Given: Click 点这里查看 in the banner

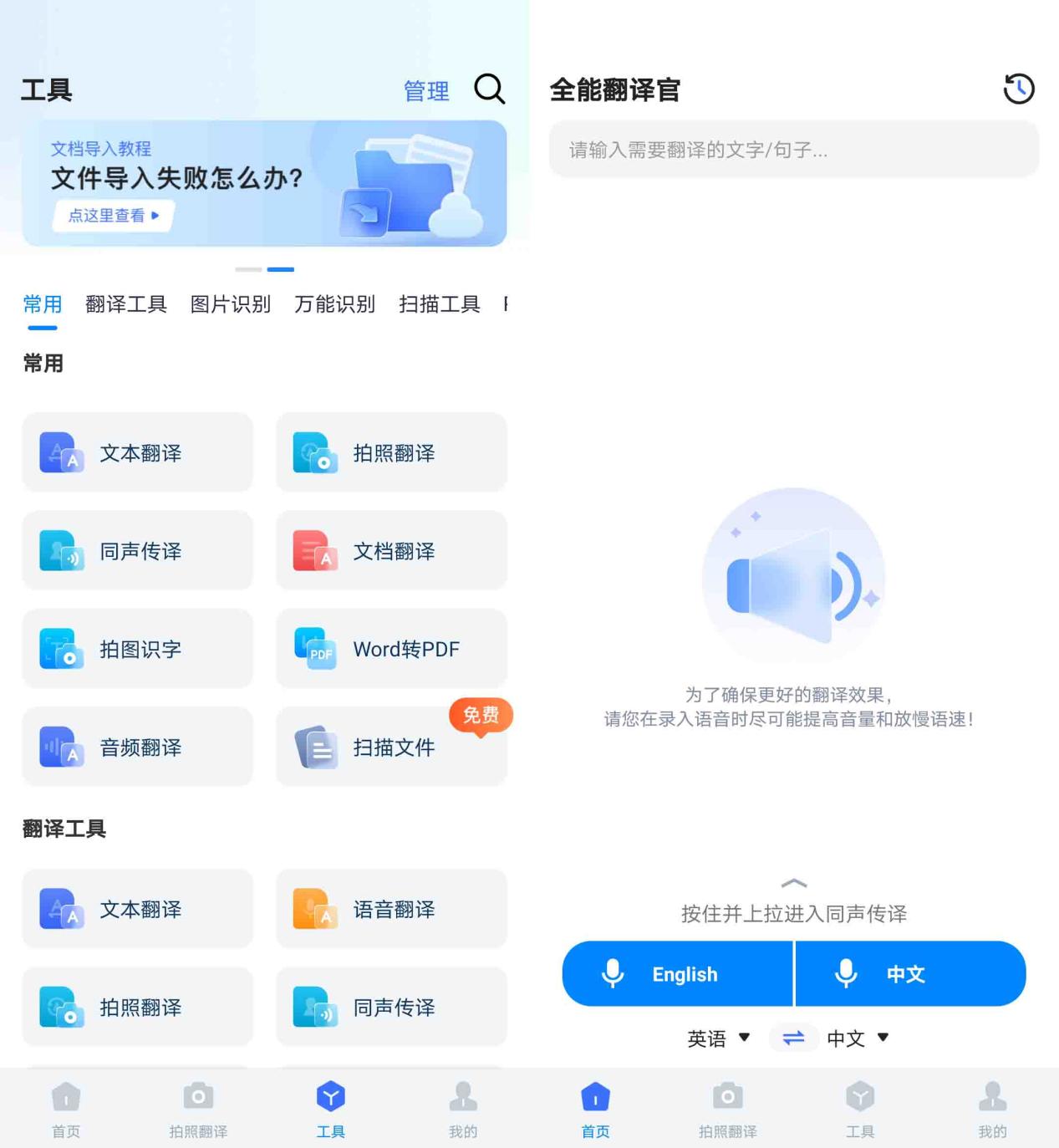Looking at the screenshot, I should point(112,216).
